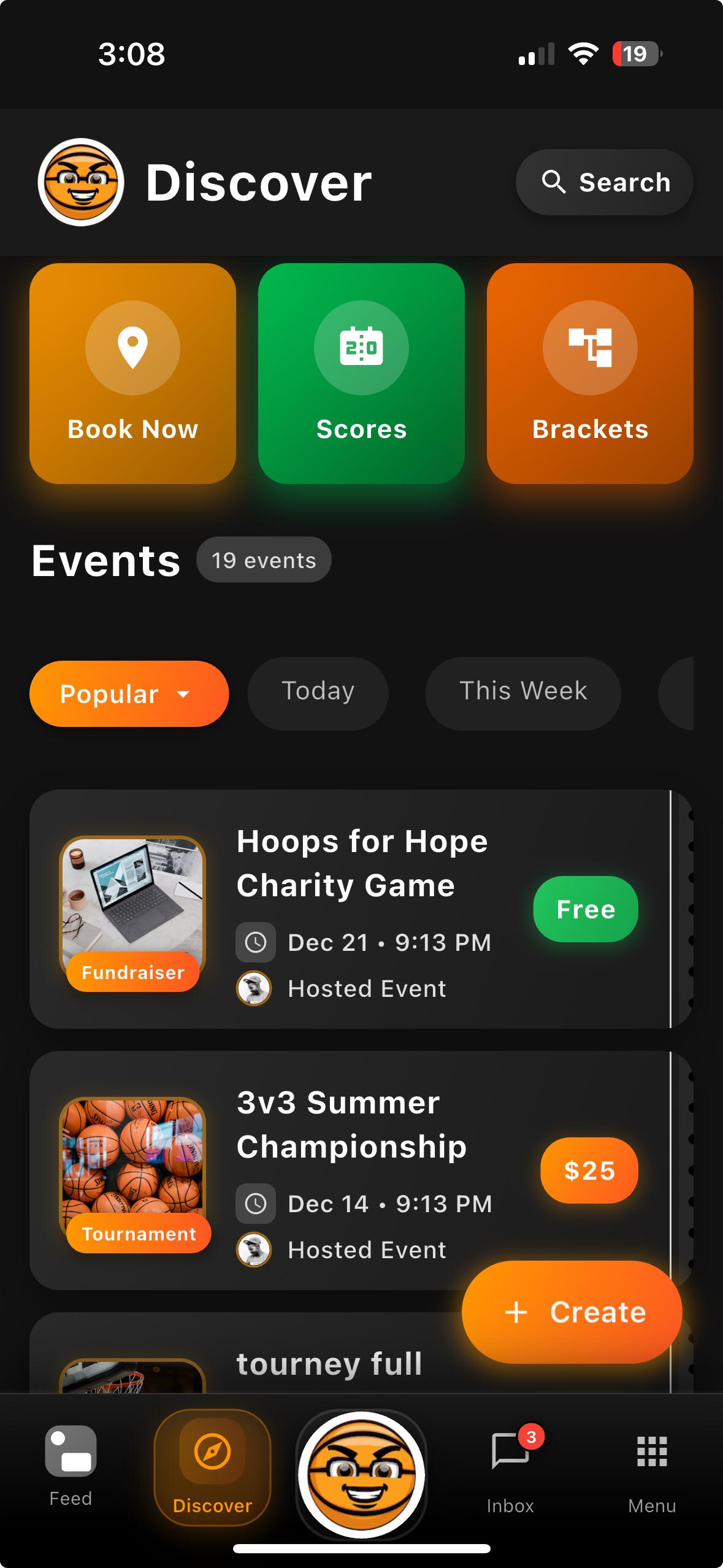723x1568 pixels.
Task: Enable the This Week filter
Action: click(x=522, y=692)
